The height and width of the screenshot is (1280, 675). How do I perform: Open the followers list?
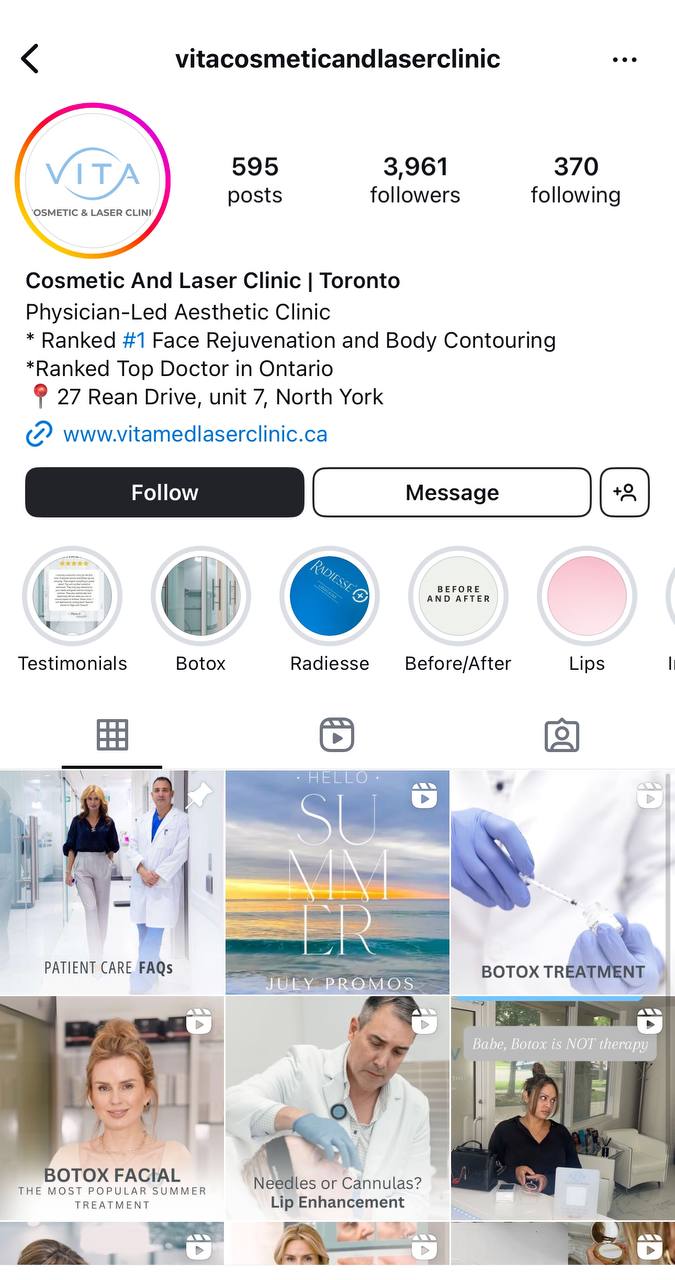(x=415, y=180)
